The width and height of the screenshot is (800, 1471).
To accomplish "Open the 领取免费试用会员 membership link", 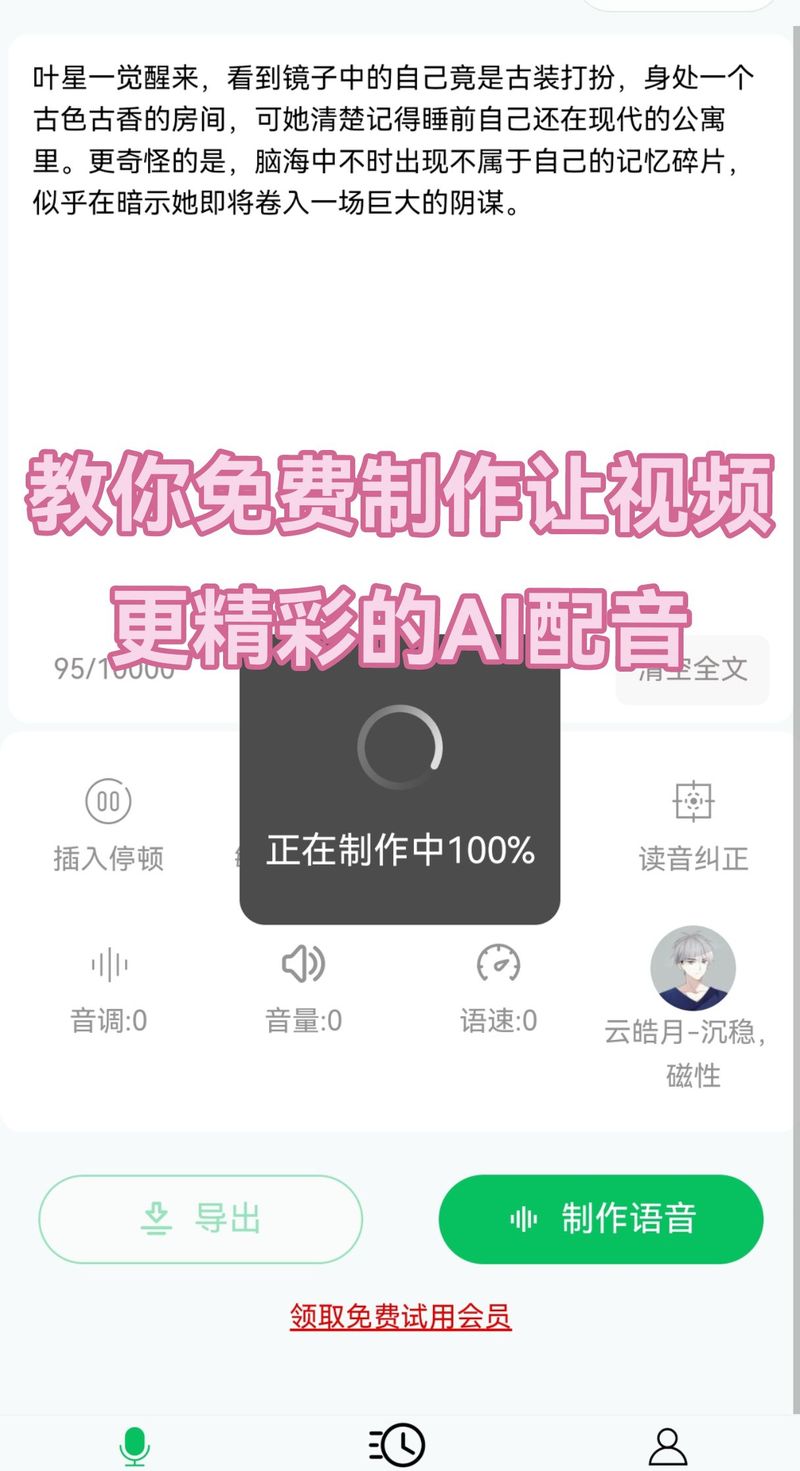I will point(399,1318).
